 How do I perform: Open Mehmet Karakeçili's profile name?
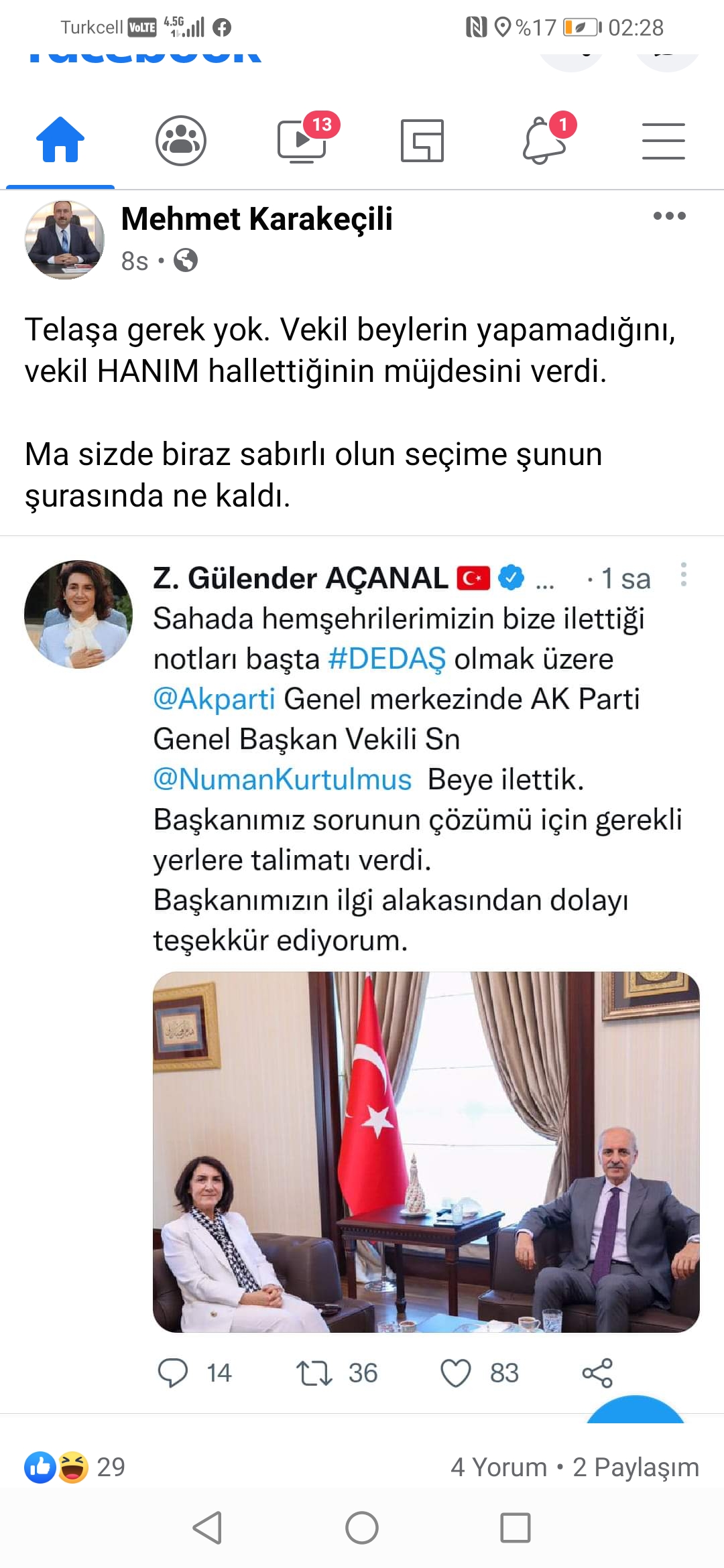257,219
